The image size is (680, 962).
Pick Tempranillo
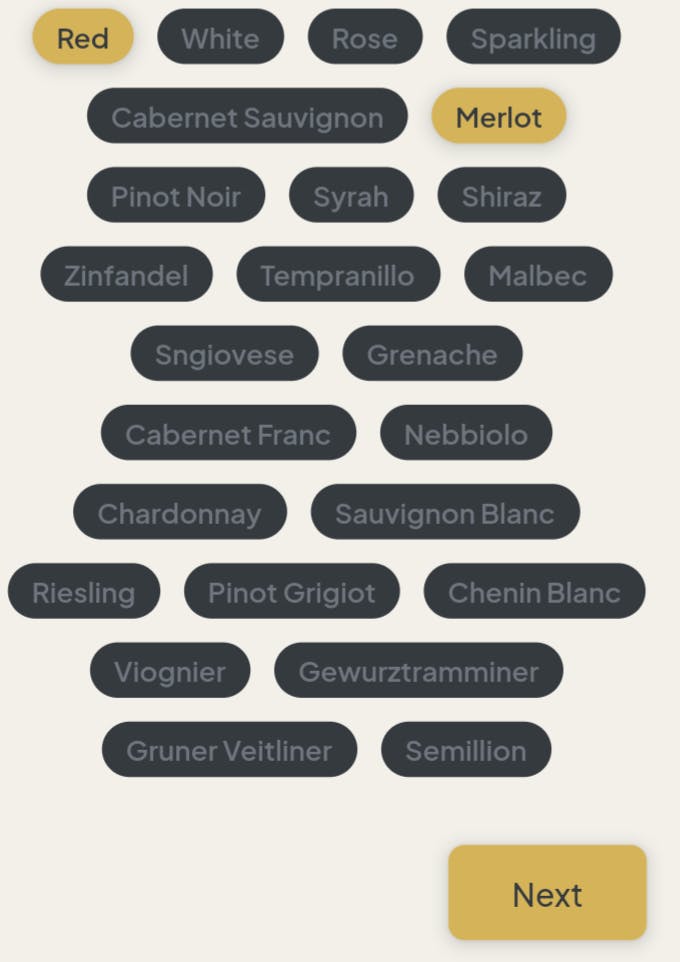pos(338,275)
